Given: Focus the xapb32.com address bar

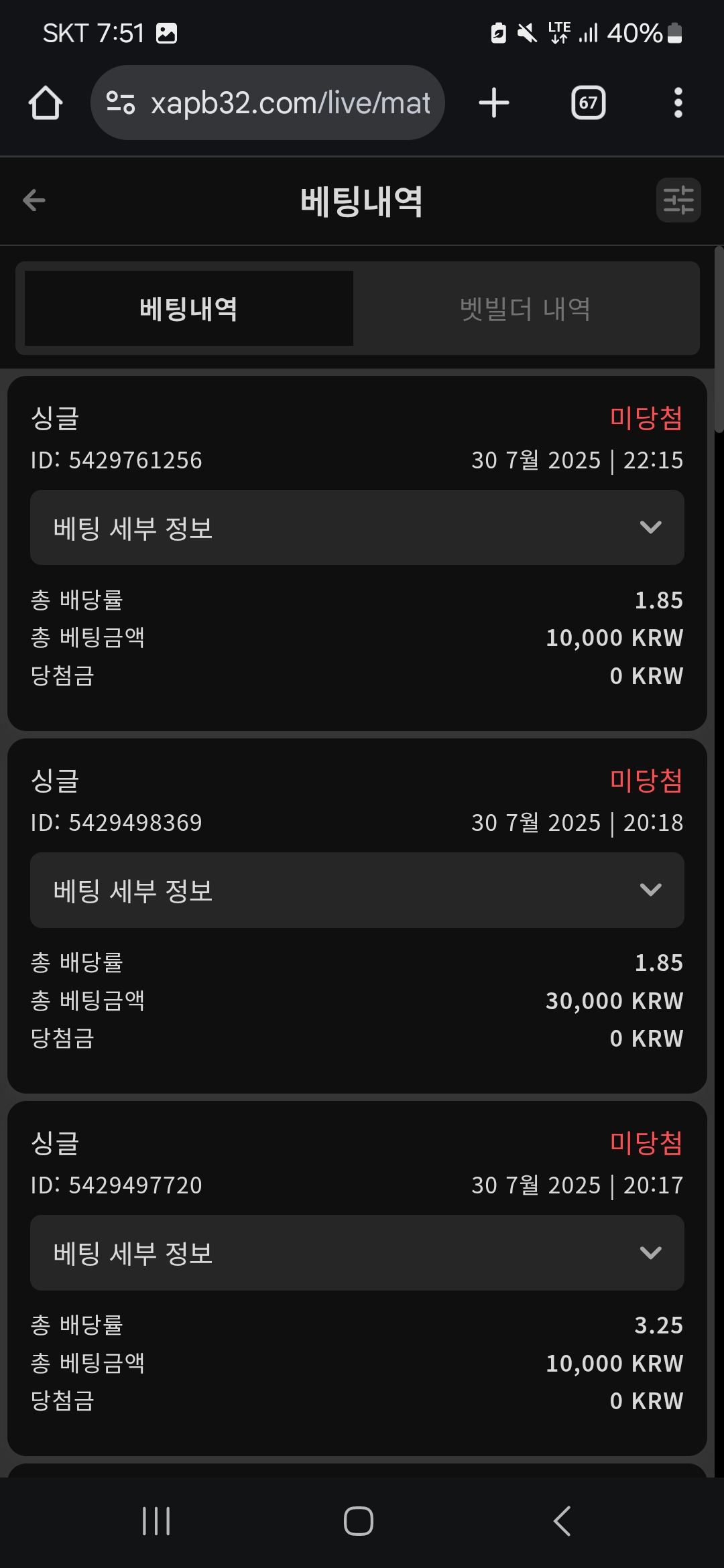Looking at the screenshot, I should pos(267,103).
